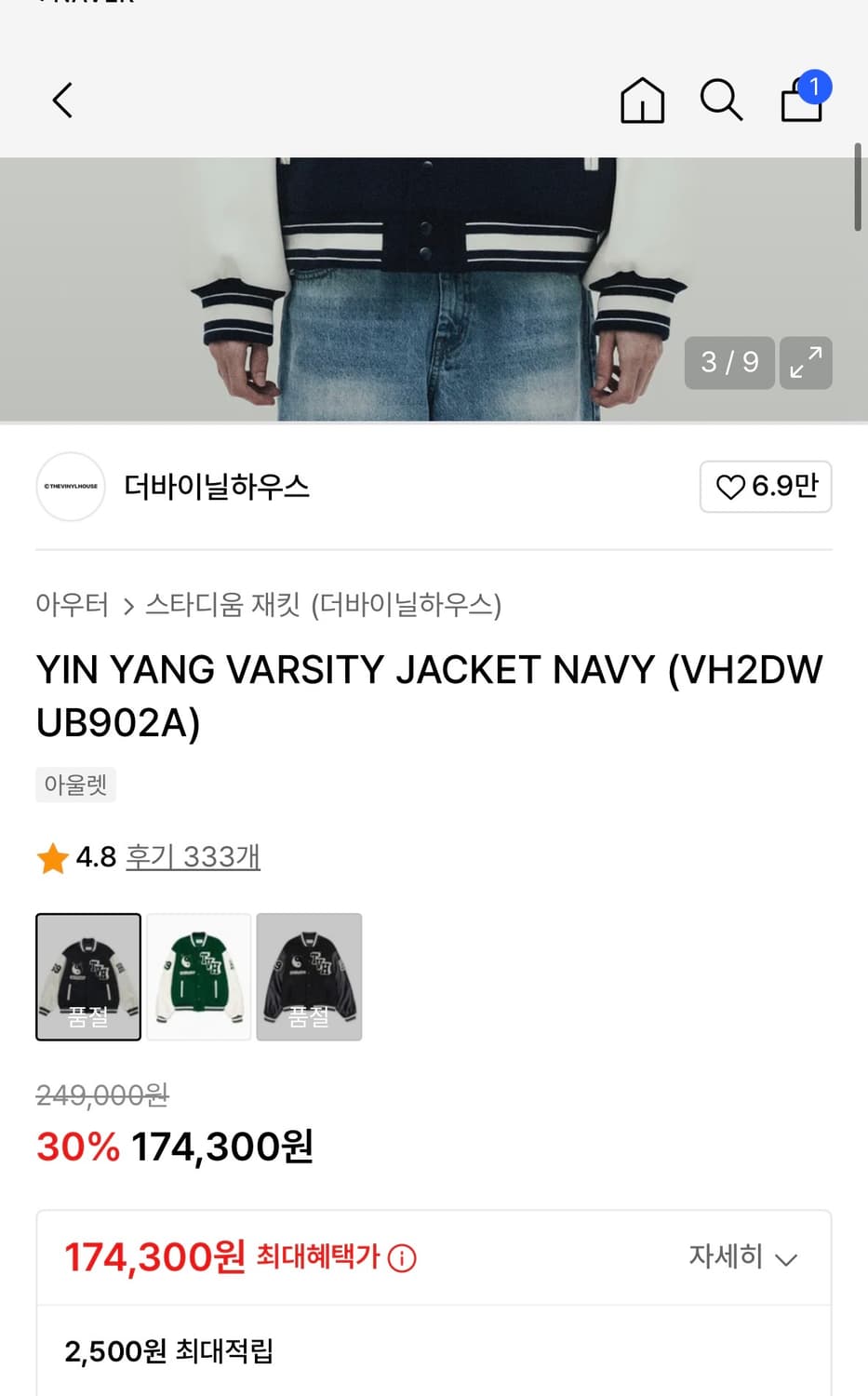Select the sold-out black jacket option
Image resolution: width=868 pixels, height=1396 pixels.
pos(88,976)
